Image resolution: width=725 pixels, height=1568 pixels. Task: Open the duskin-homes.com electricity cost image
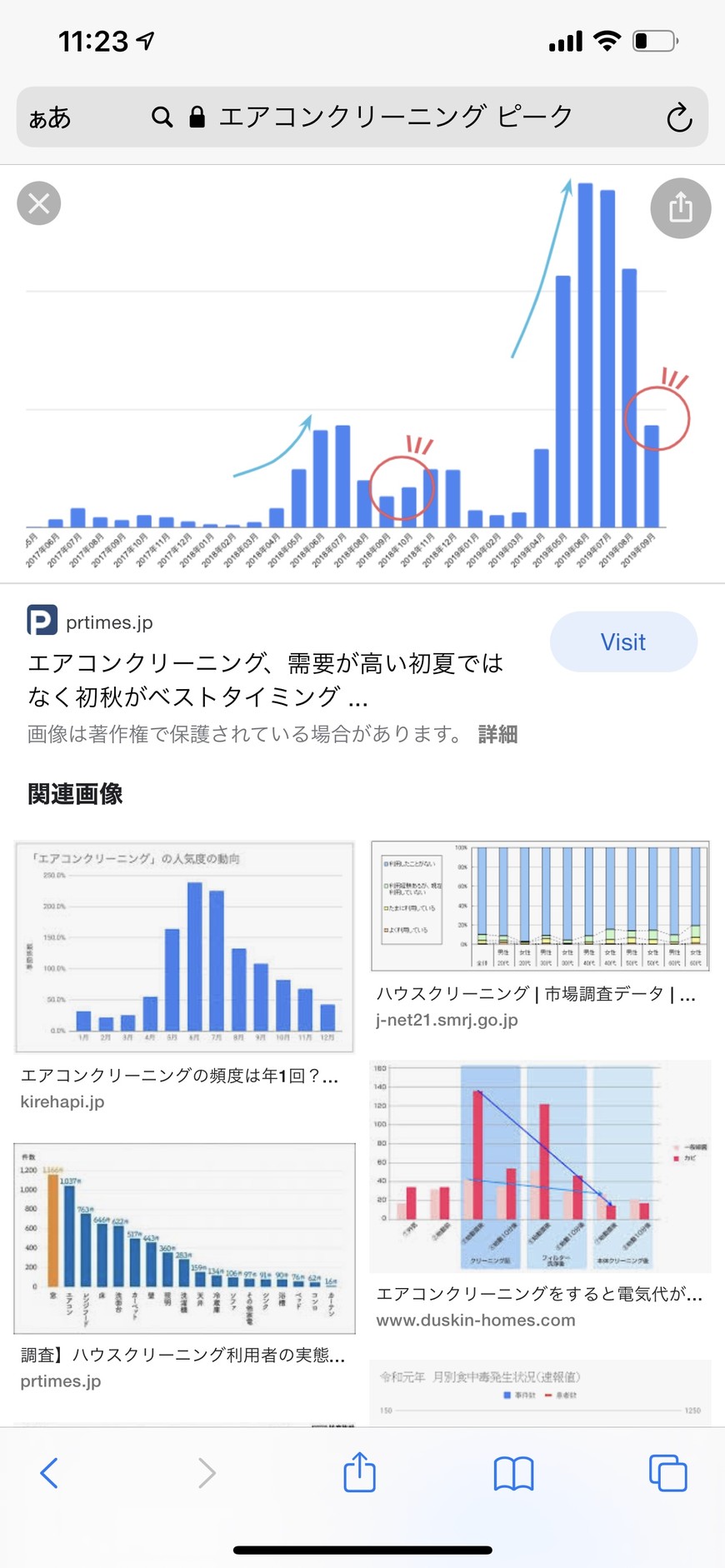540,1166
